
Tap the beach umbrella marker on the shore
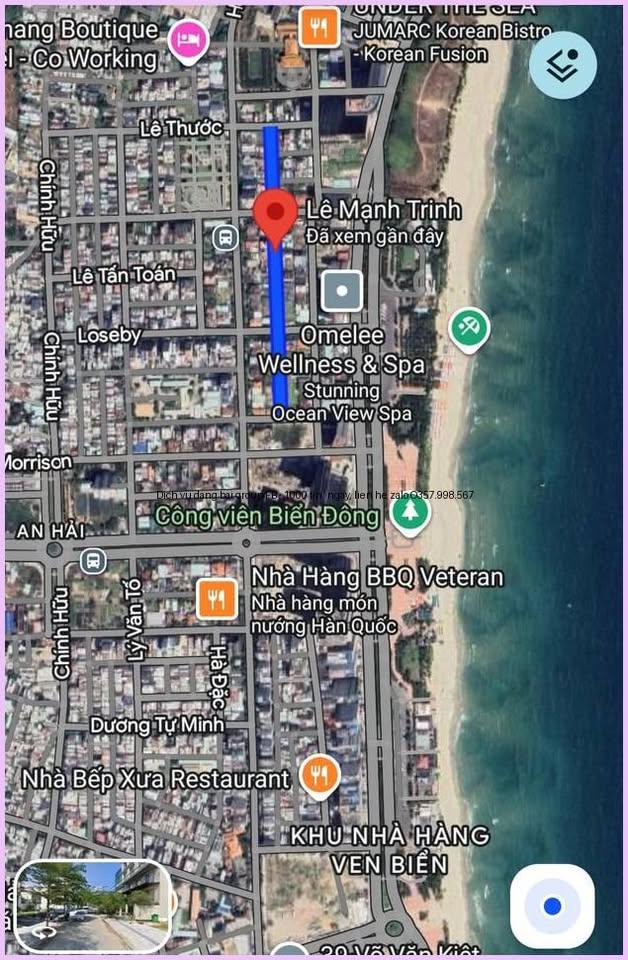[x=468, y=328]
